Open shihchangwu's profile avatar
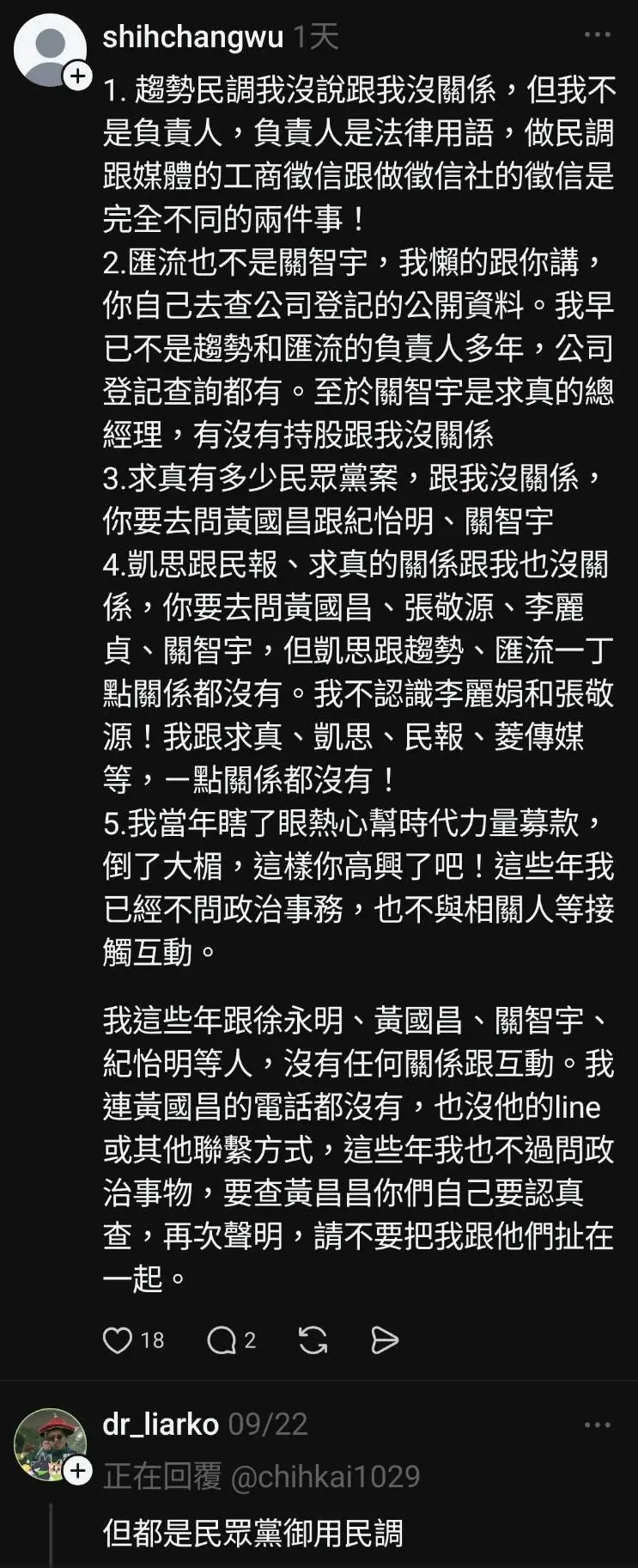This screenshot has height=1568, width=638. [49, 49]
